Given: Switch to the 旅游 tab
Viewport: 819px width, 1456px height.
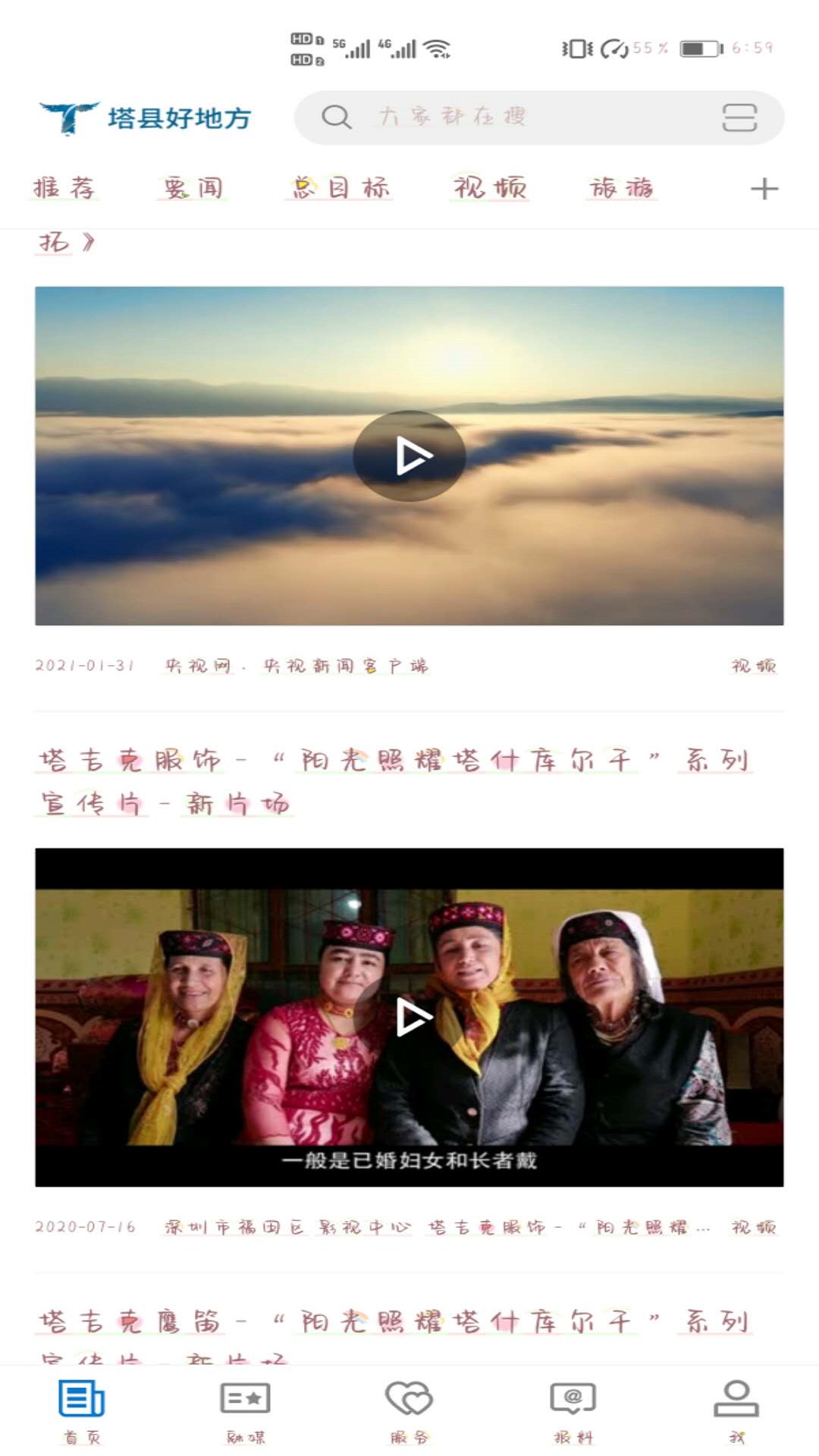Looking at the screenshot, I should coord(622,187).
